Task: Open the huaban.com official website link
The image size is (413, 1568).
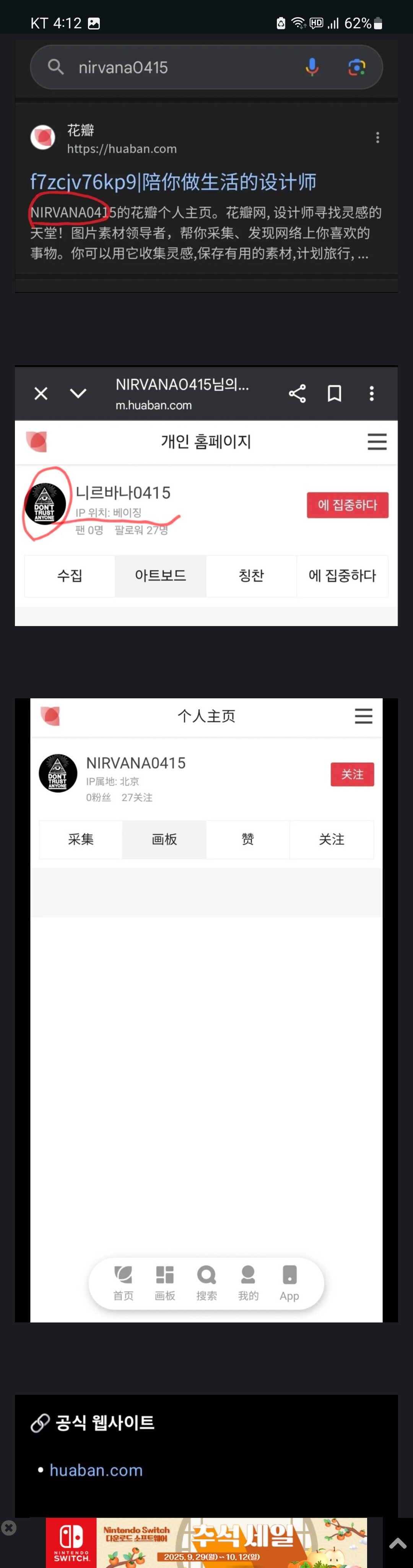Action: click(96, 1470)
